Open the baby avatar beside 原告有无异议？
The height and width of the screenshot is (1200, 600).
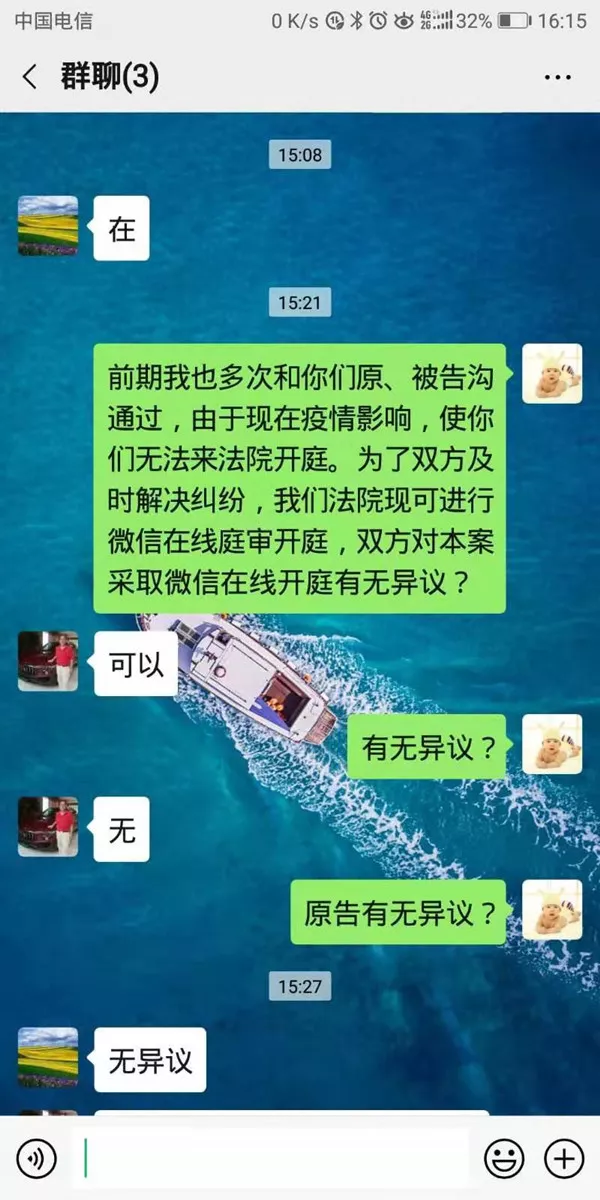point(552,910)
